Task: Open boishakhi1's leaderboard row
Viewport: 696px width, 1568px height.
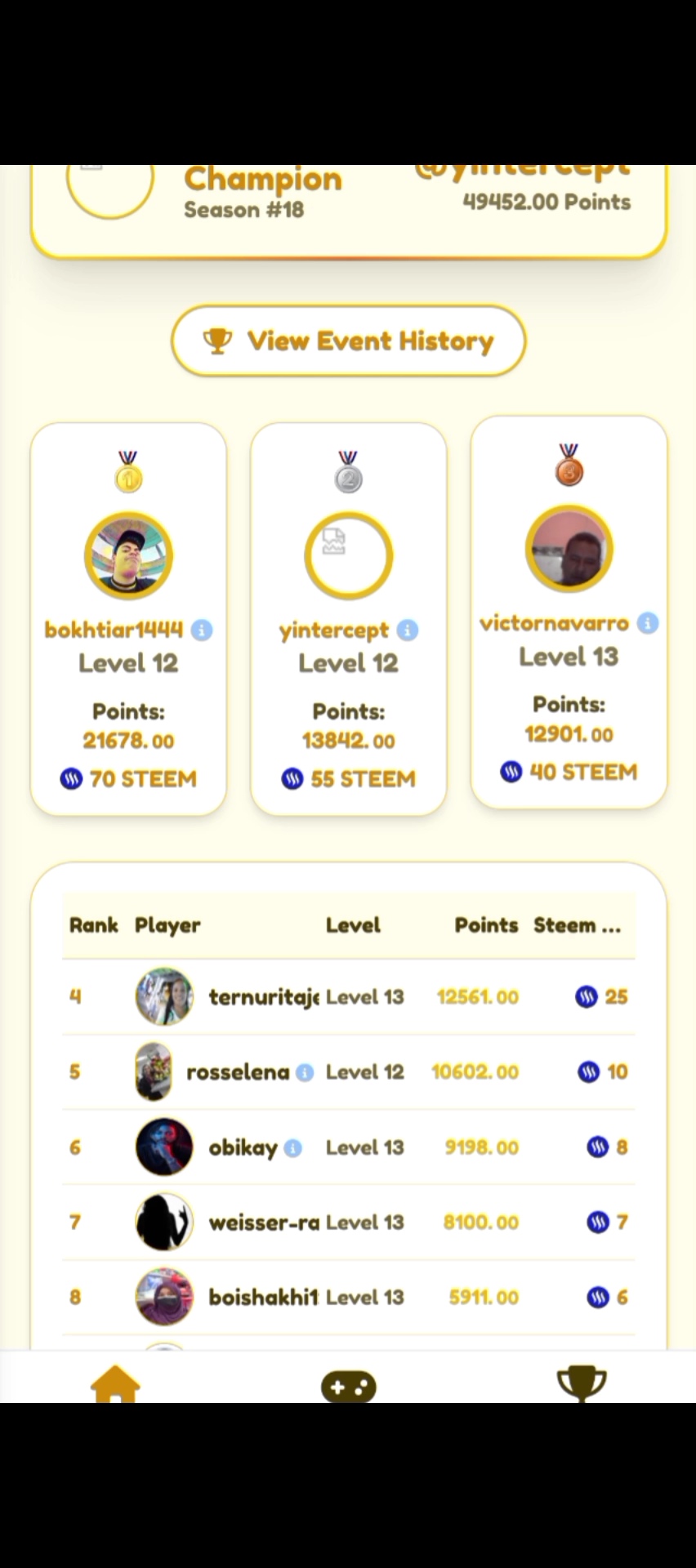Action: click(x=349, y=1297)
